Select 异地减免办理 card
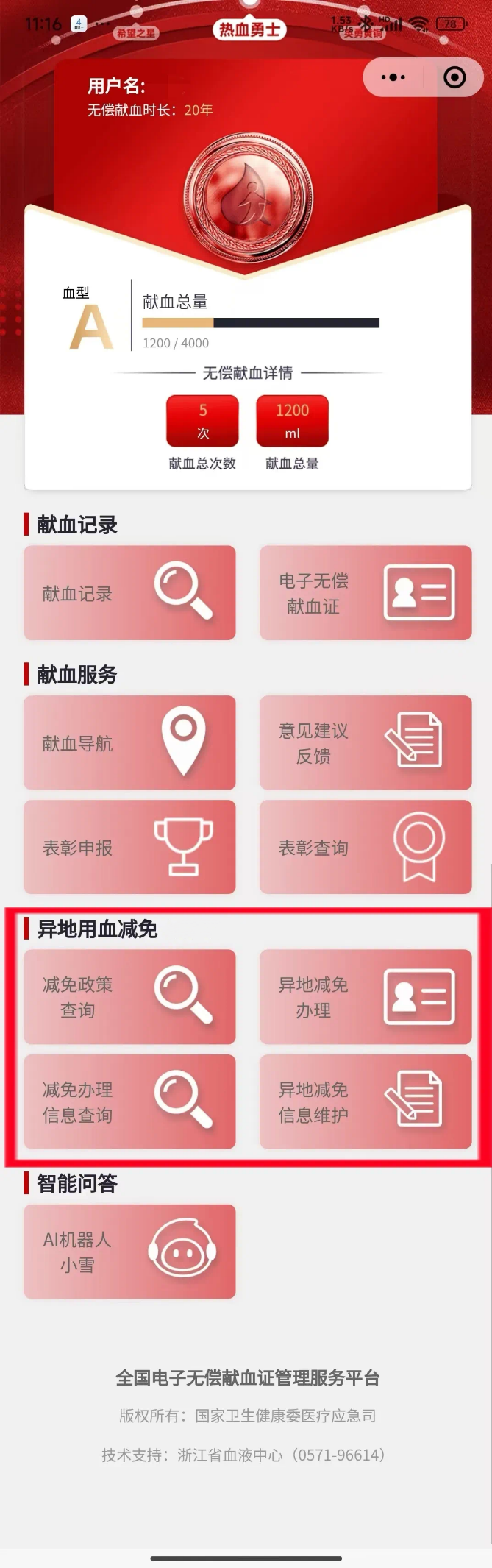The height and width of the screenshot is (1568, 492). click(366, 997)
